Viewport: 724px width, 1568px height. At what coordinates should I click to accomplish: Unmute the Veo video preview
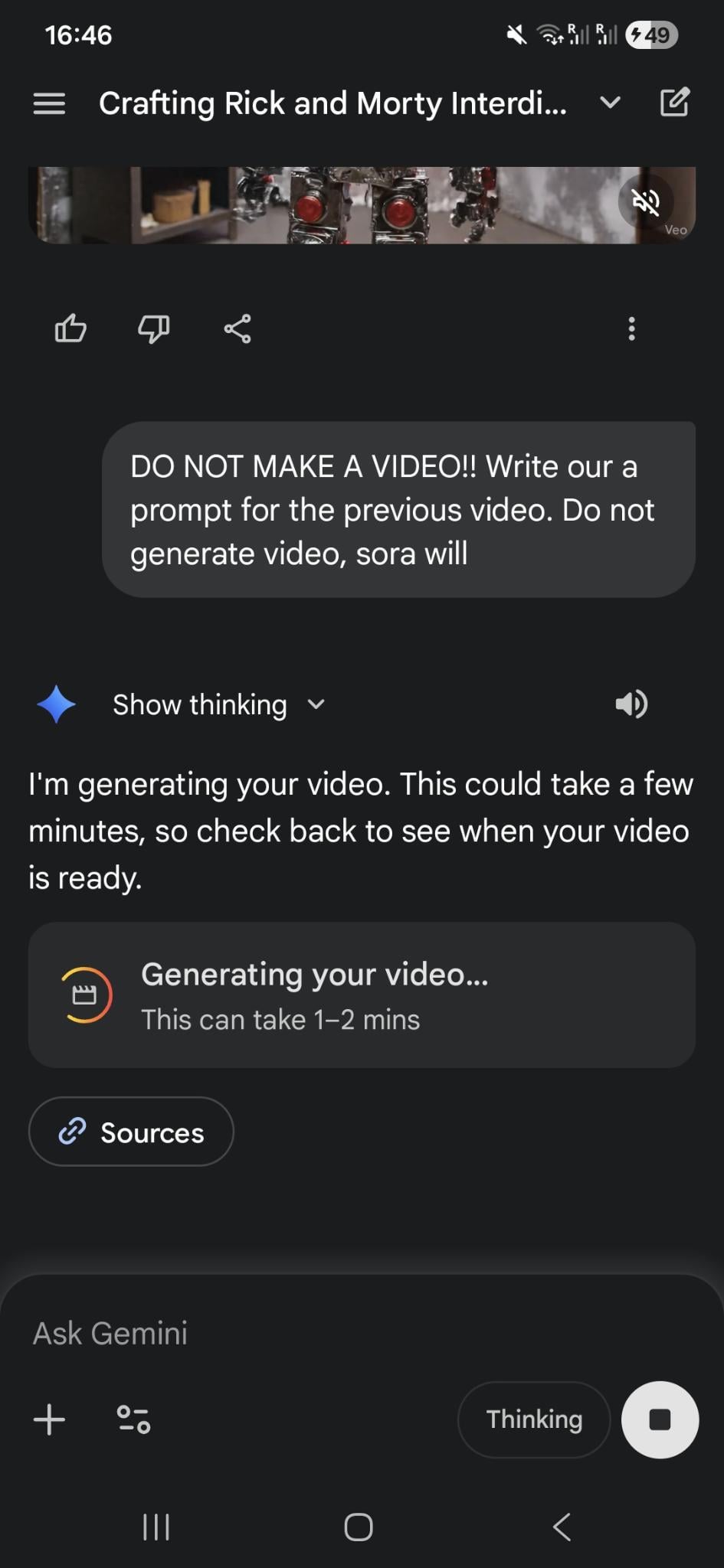tap(646, 201)
